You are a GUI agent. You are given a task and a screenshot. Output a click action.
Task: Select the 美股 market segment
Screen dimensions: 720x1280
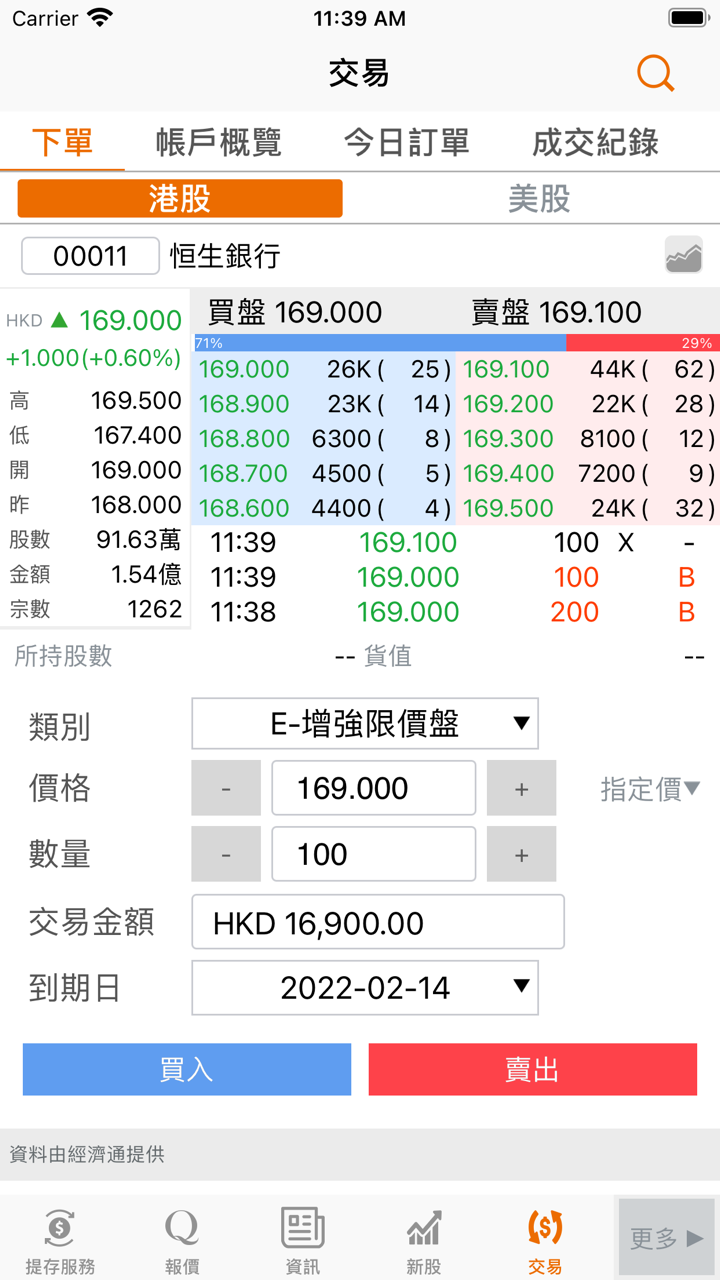pos(538,199)
